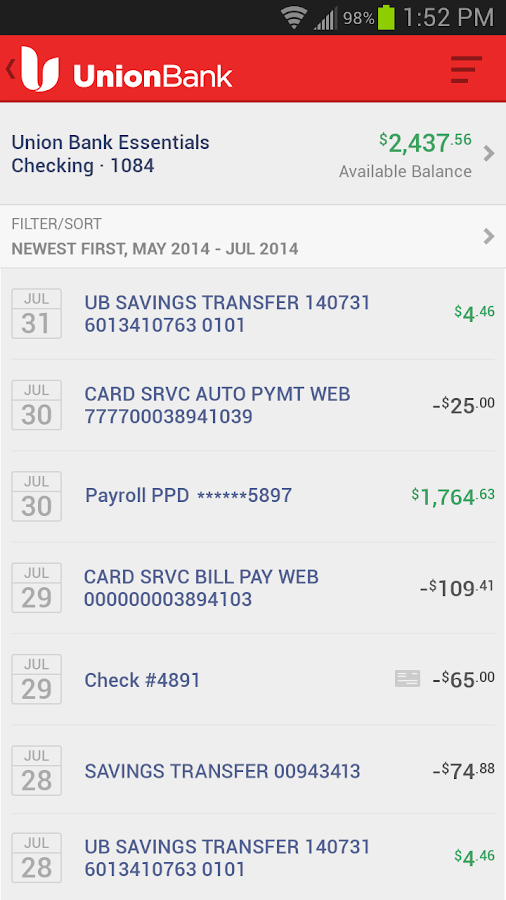View Card Srvc Auto Pymt Web transaction
The height and width of the screenshot is (900, 506).
point(253,405)
